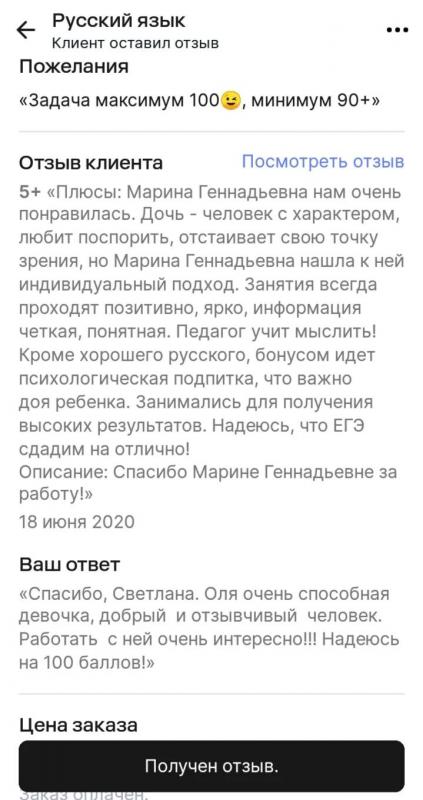Open the Посмотреть отзыв link

pos(323,162)
